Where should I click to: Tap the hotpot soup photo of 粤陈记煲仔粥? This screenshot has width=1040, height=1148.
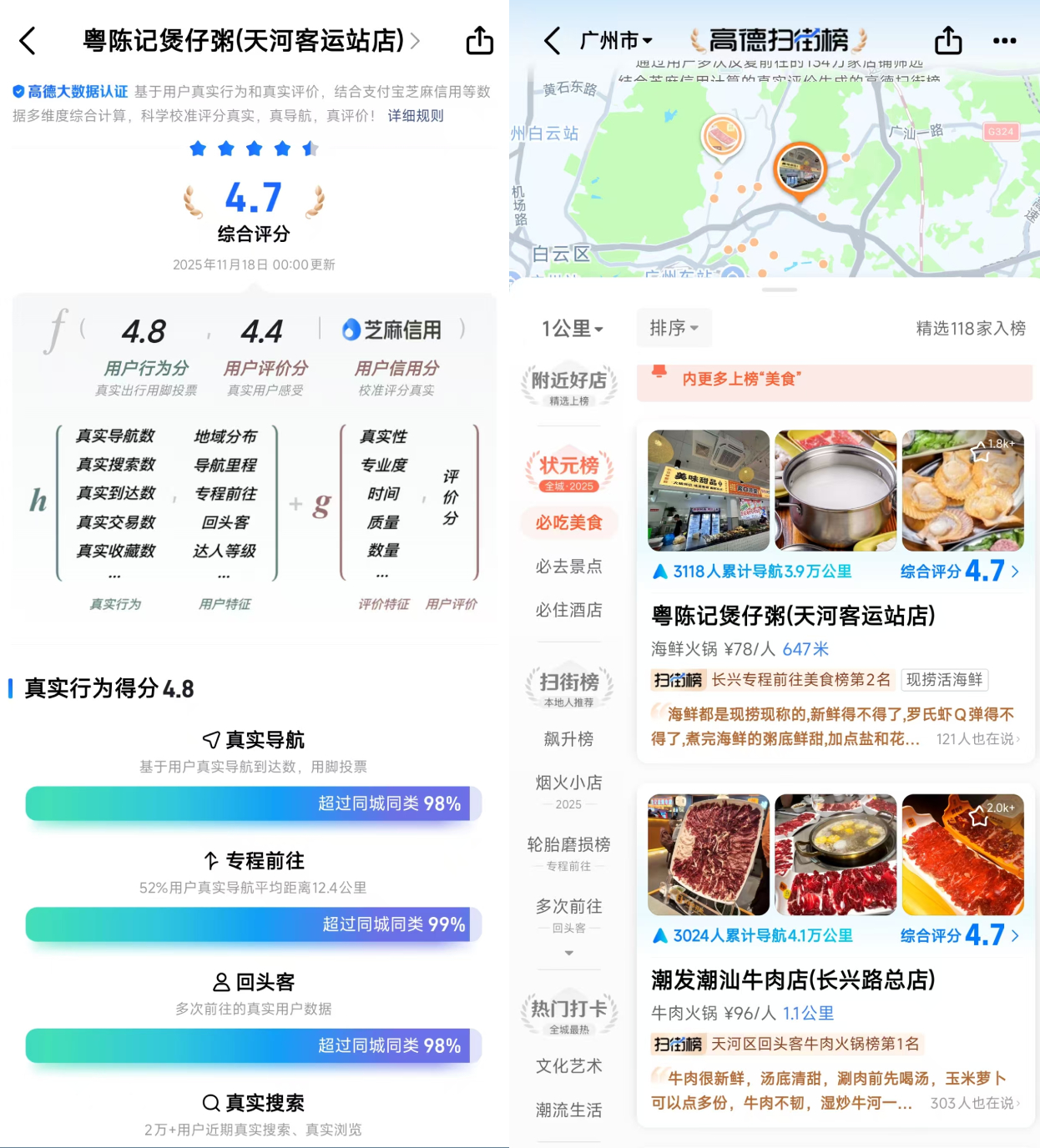click(835, 490)
